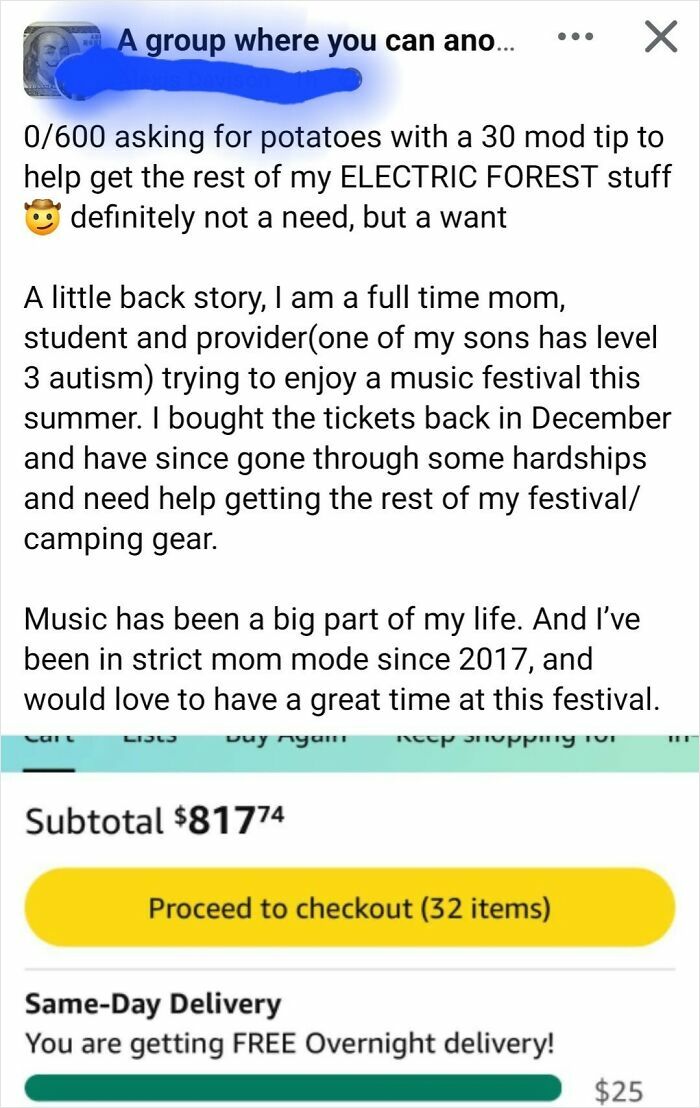Image resolution: width=700 pixels, height=1108 pixels.
Task: Open the attached cart screenshot image
Action: click(350, 910)
